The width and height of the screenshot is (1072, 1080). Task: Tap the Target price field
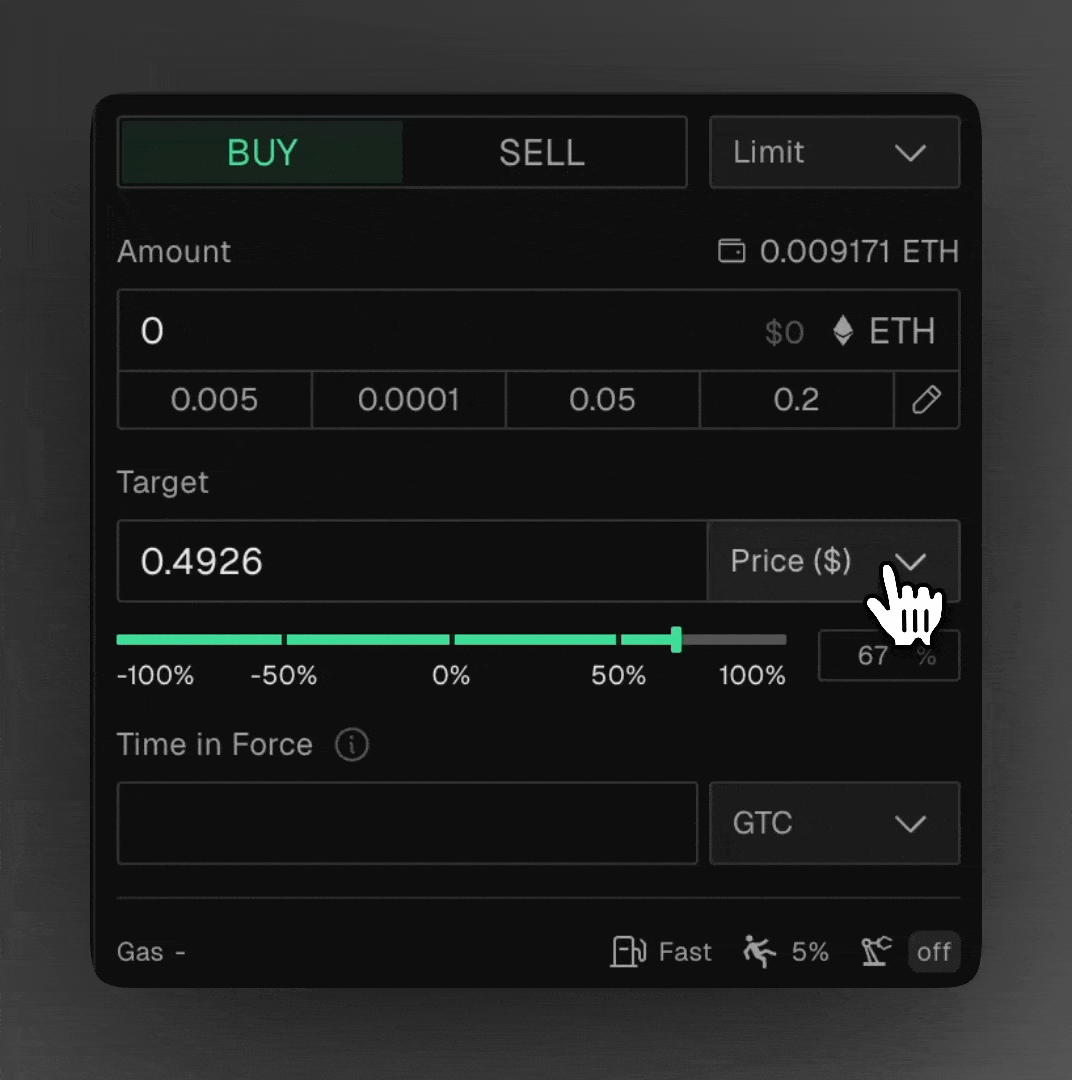click(410, 561)
